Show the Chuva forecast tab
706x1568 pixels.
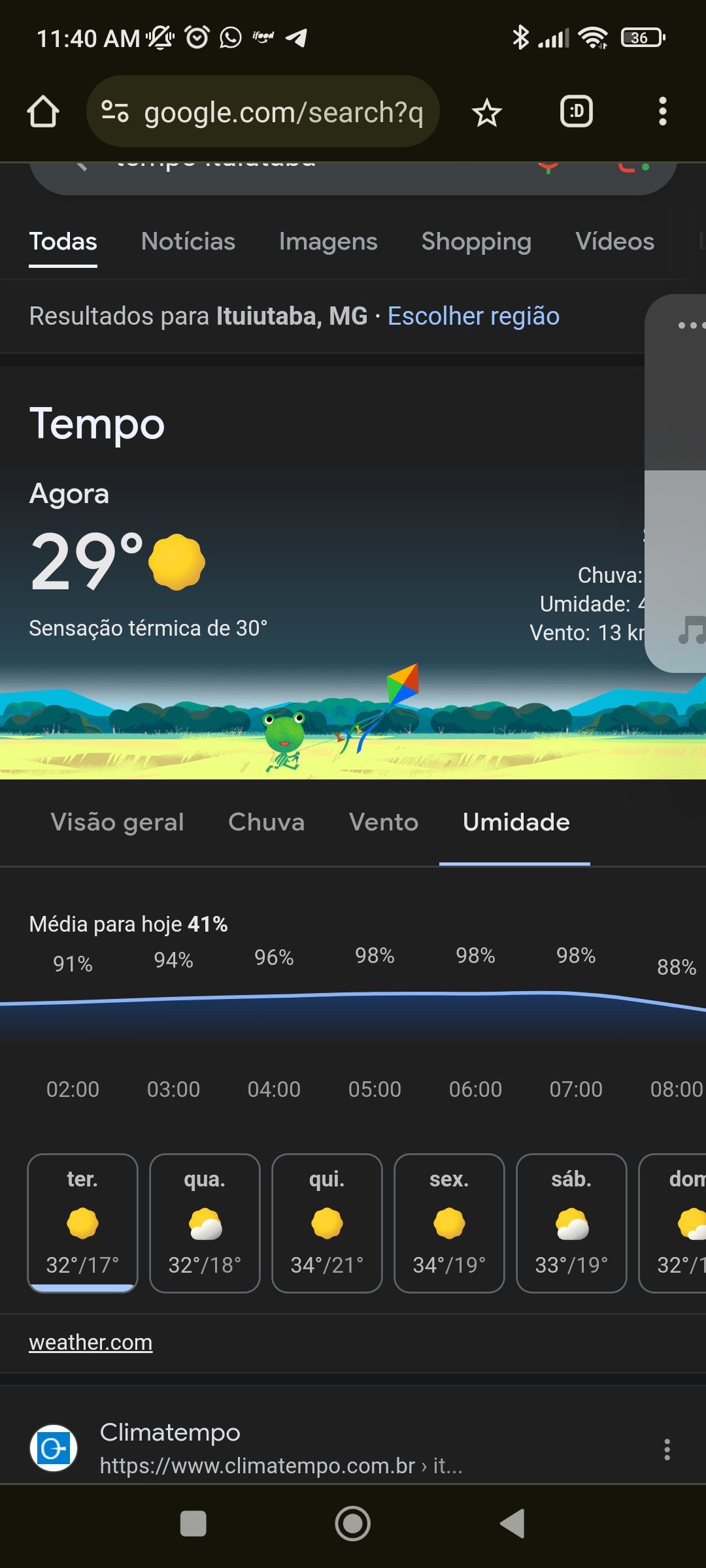[267, 823]
